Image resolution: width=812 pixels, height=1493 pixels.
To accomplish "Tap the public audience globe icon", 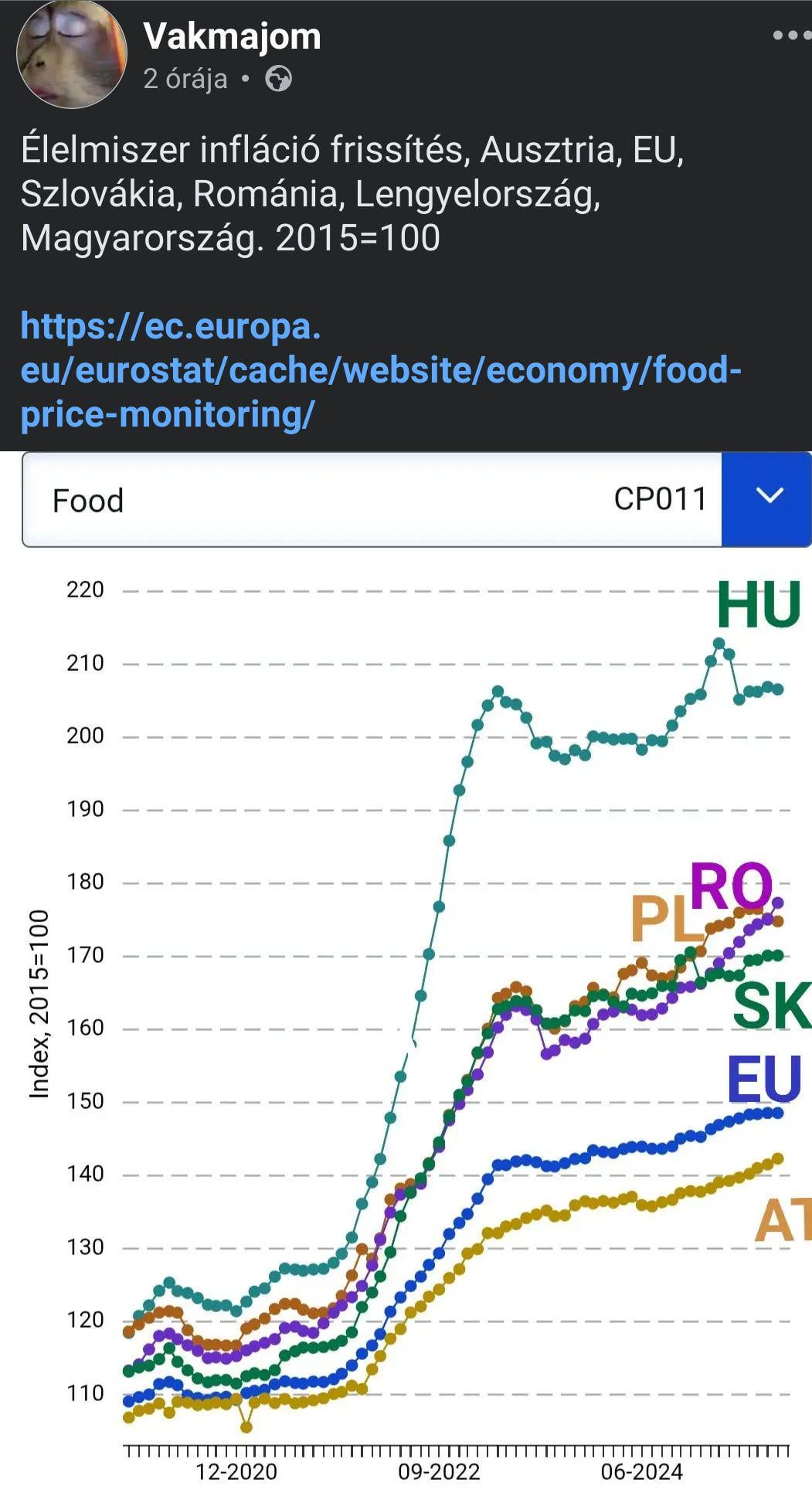I will 278,79.
